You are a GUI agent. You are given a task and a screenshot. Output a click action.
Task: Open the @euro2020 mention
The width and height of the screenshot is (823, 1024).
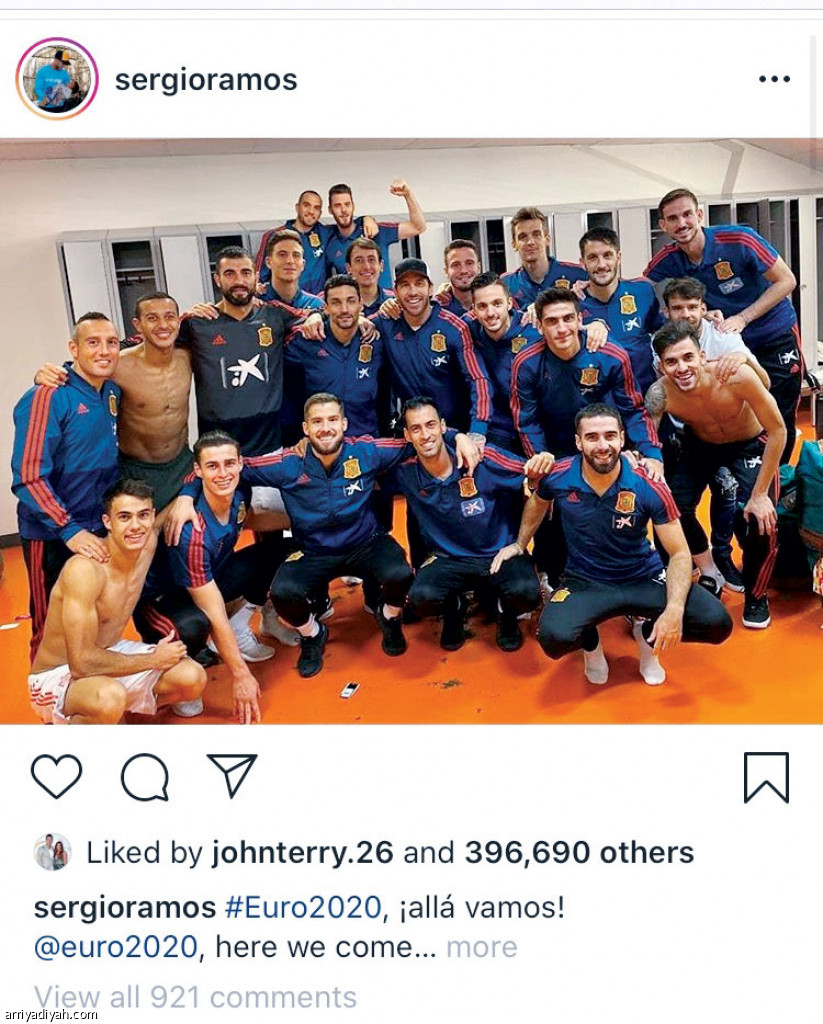click(115, 947)
